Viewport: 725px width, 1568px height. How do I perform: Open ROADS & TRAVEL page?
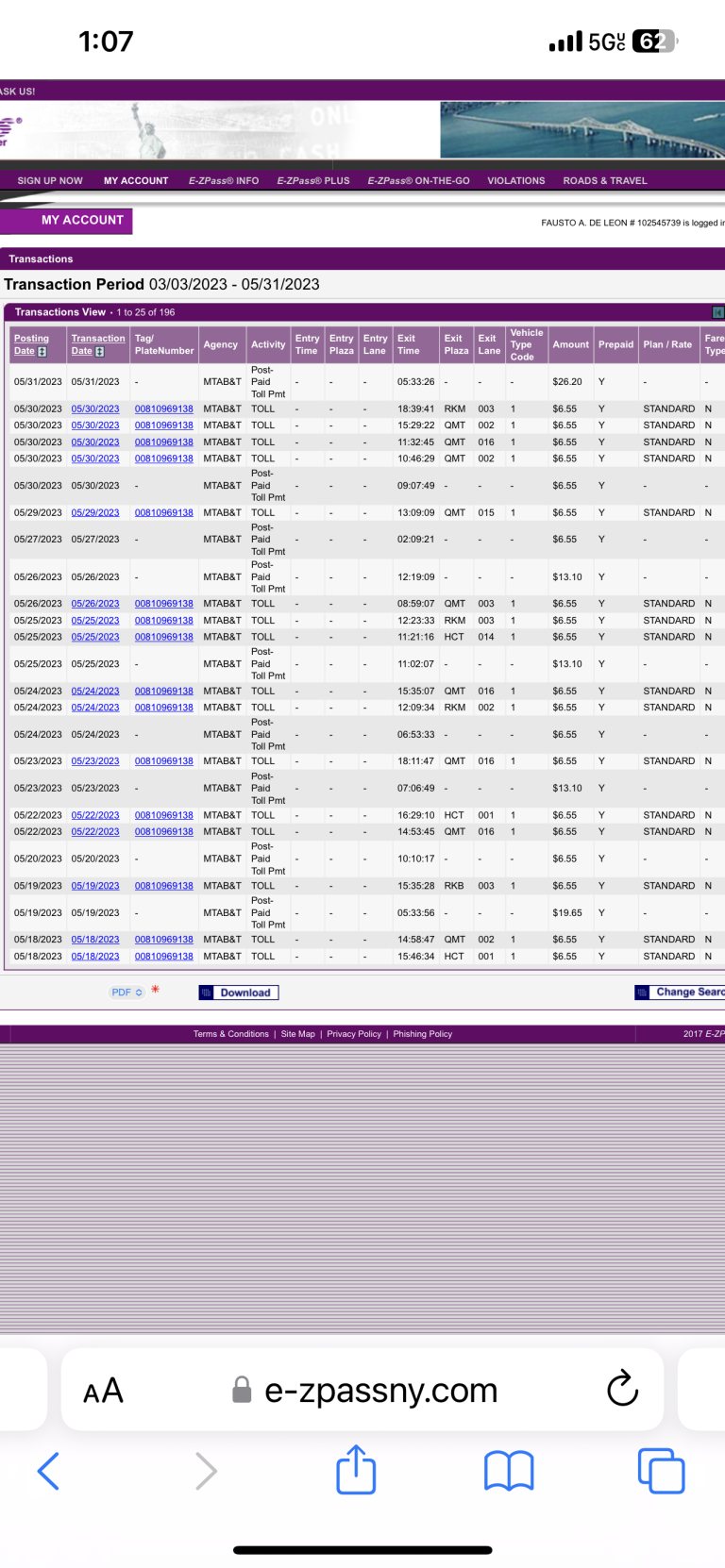click(x=605, y=180)
